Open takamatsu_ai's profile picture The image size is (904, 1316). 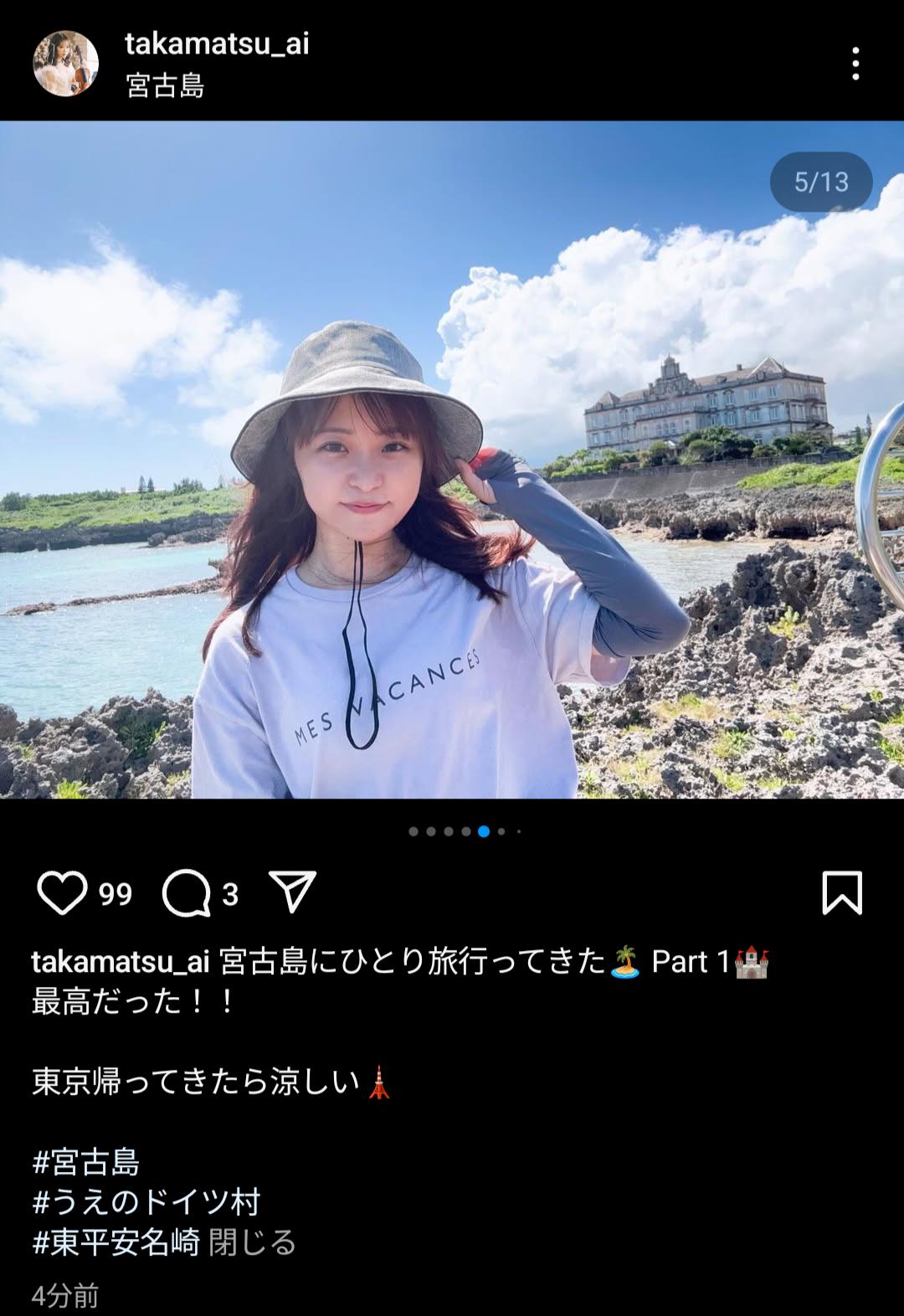[x=65, y=64]
